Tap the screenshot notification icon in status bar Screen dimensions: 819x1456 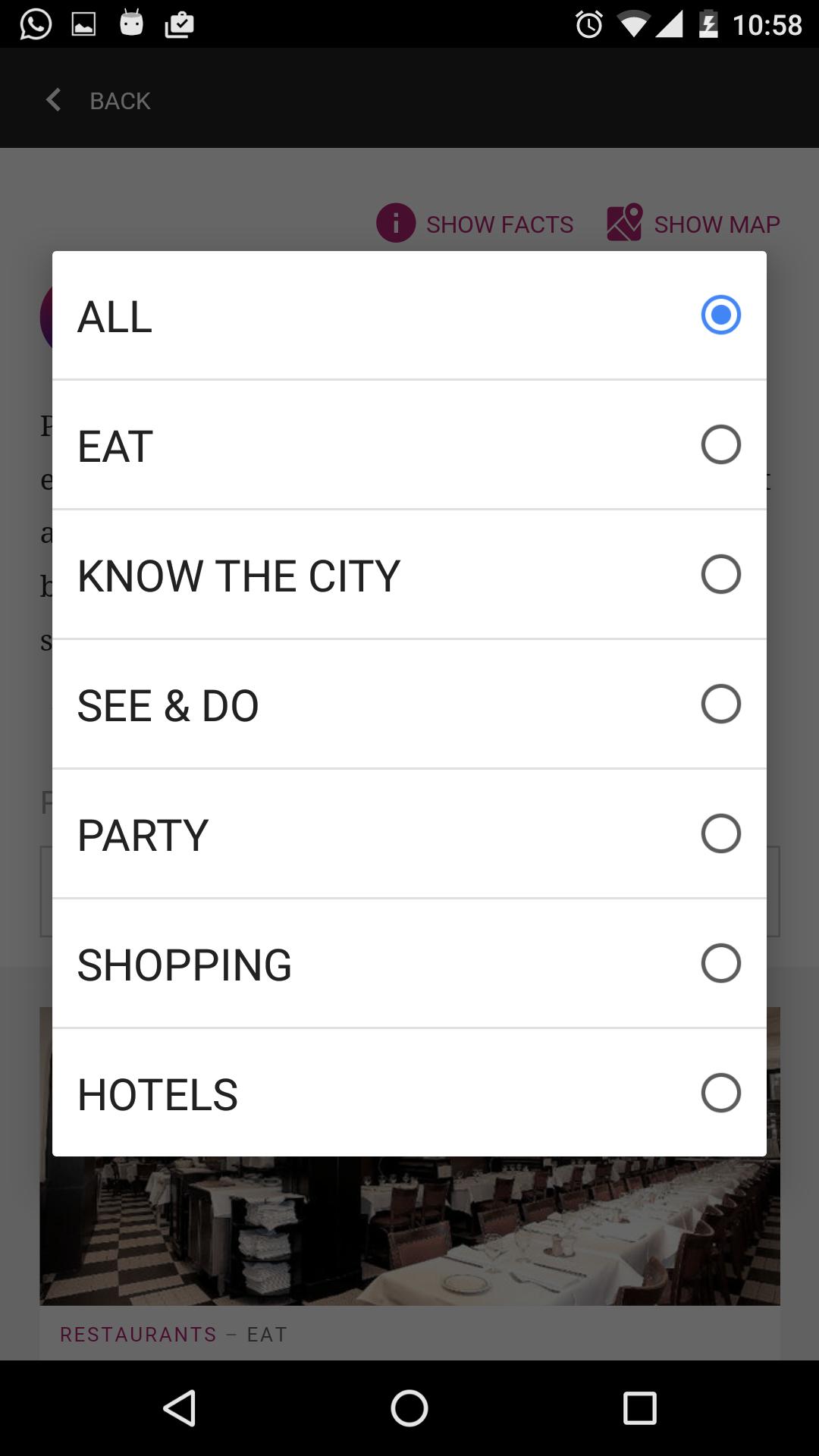pos(82,22)
